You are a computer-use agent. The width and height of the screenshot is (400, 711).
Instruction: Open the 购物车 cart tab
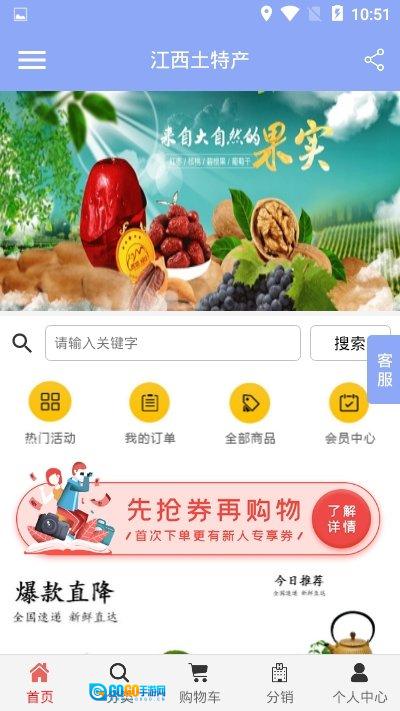[x=200, y=683]
